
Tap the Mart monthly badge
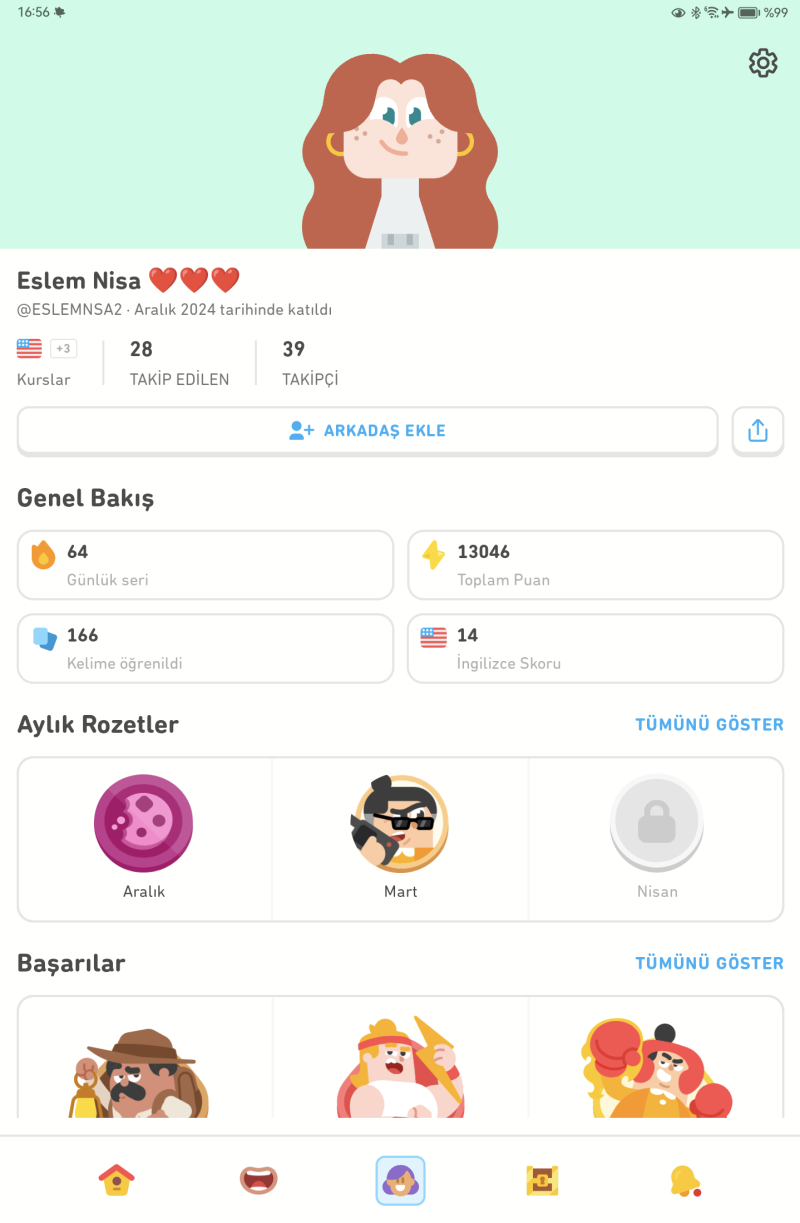click(x=400, y=823)
